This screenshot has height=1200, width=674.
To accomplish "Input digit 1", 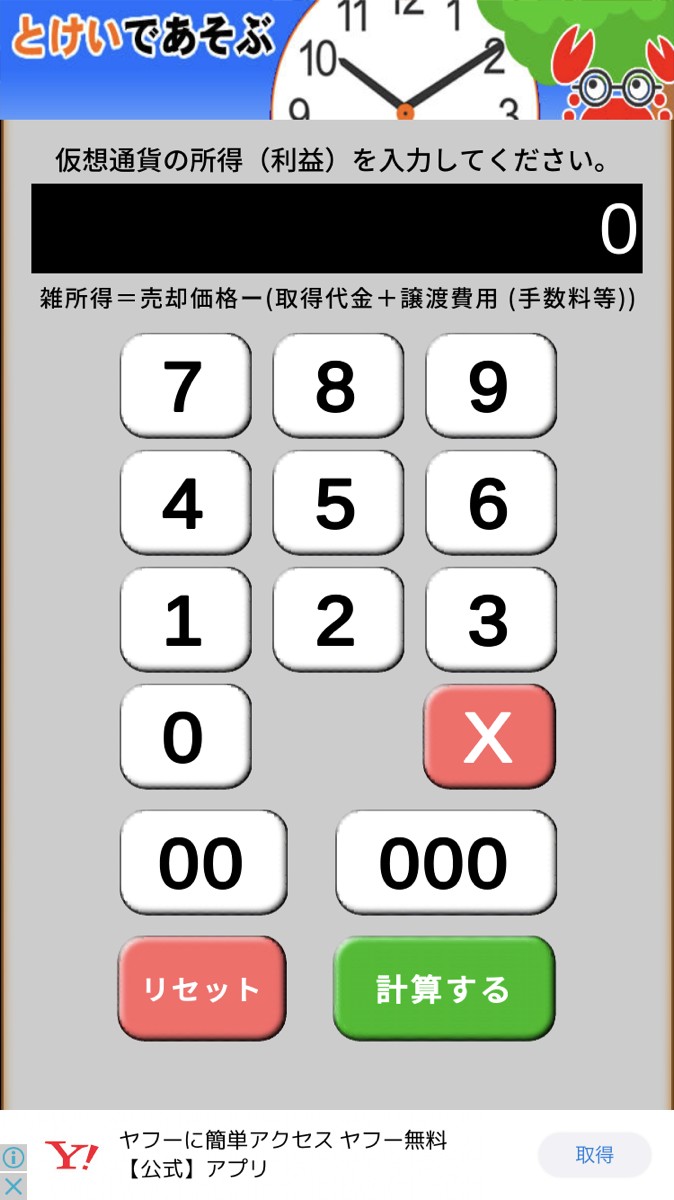I will pos(185,620).
